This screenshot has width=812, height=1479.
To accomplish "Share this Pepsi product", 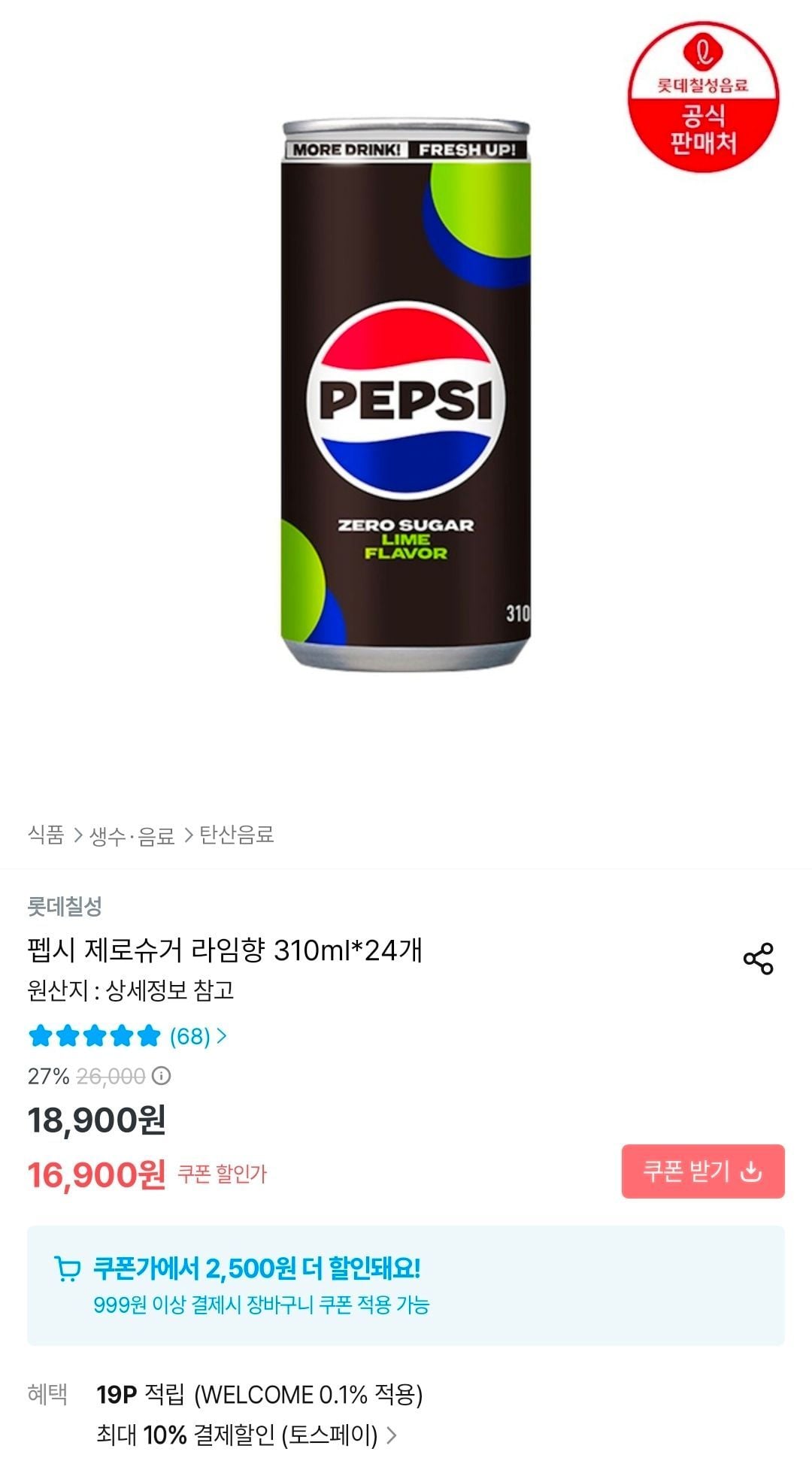I will click(x=758, y=959).
